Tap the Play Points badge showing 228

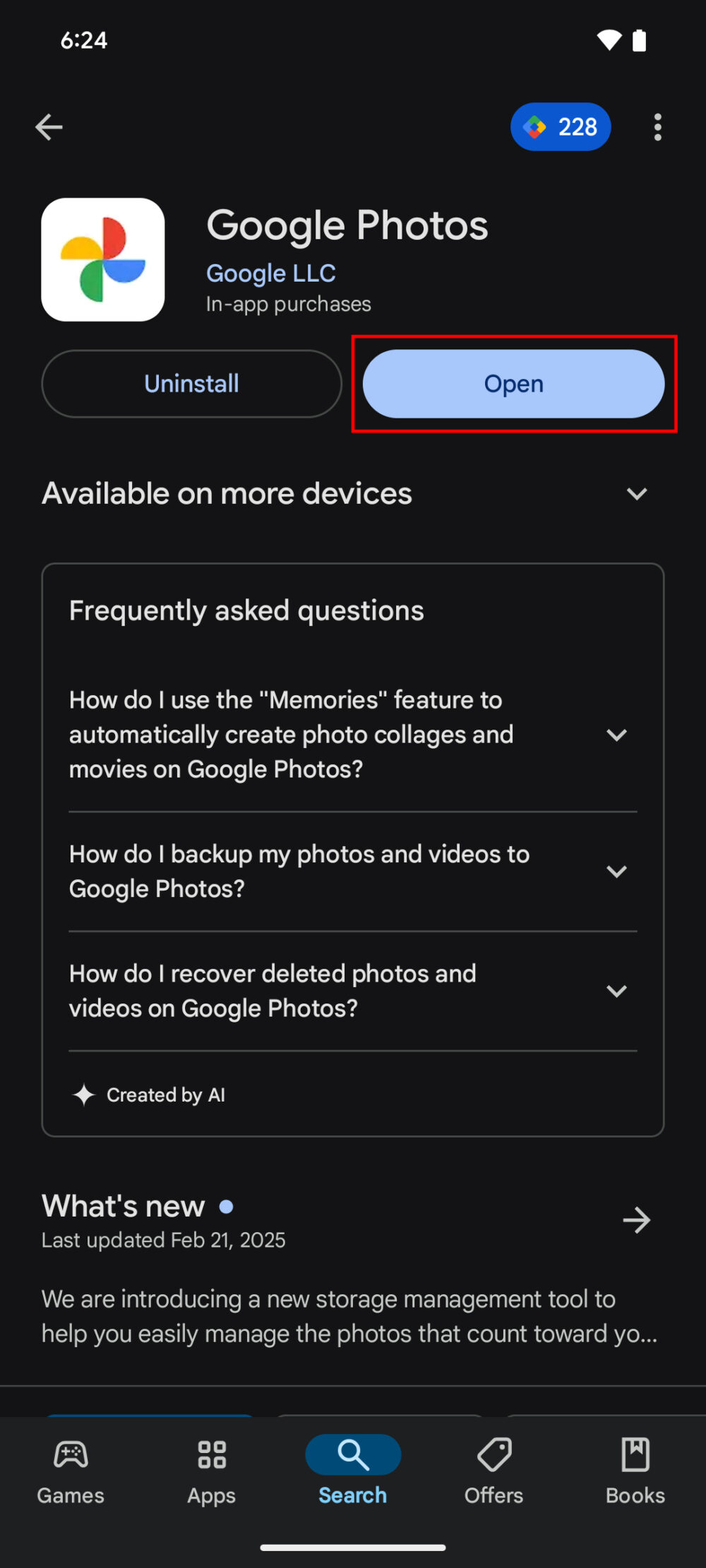[561, 127]
